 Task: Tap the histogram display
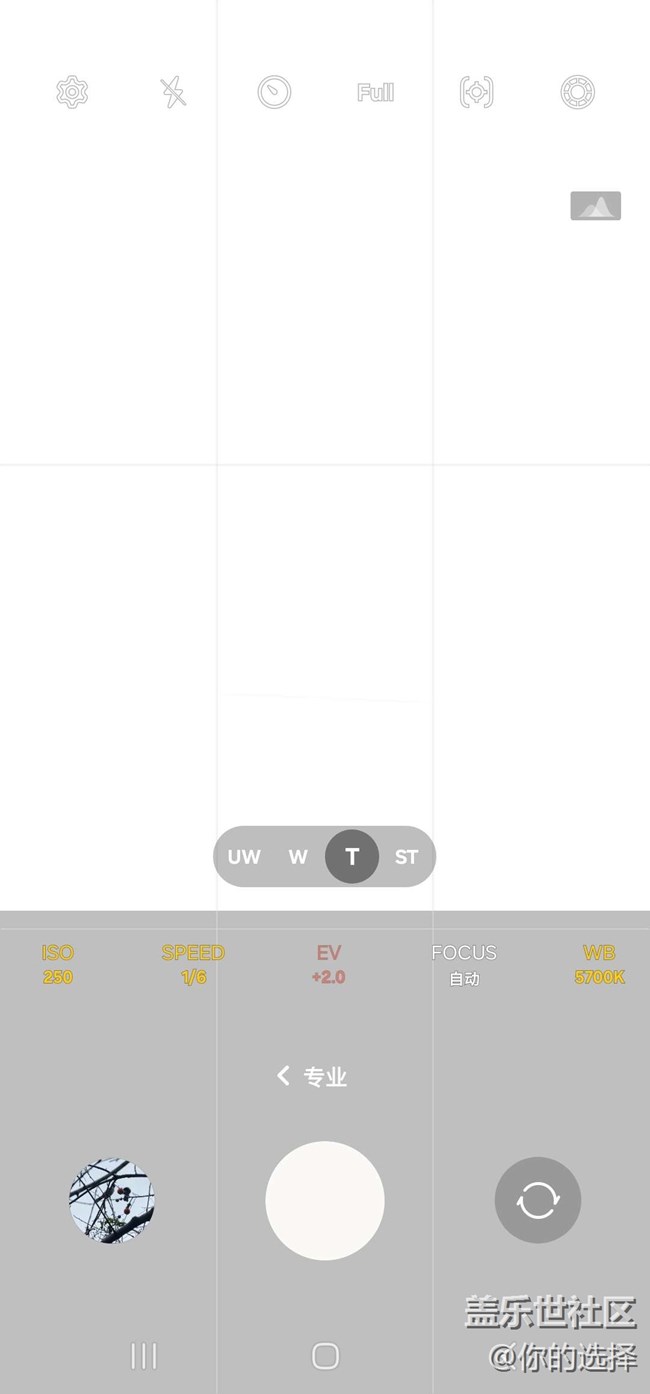tap(596, 206)
